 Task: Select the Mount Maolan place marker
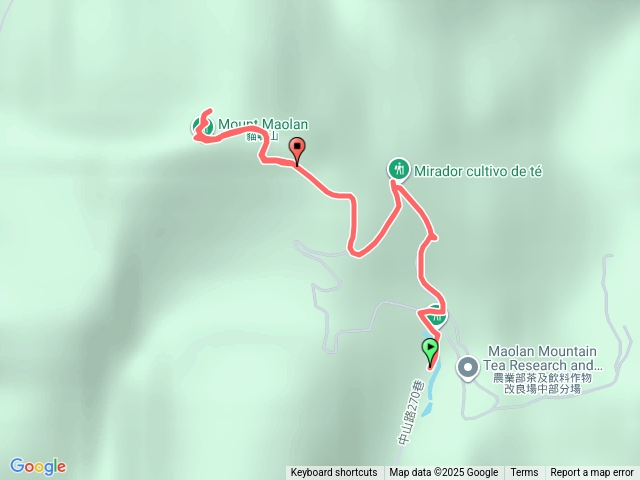[x=198, y=126]
